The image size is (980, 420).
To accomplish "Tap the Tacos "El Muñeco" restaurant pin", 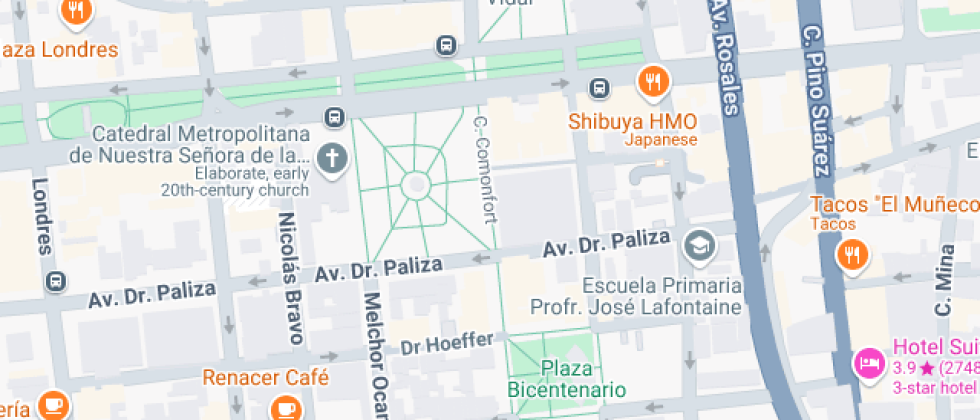I will point(853,255).
